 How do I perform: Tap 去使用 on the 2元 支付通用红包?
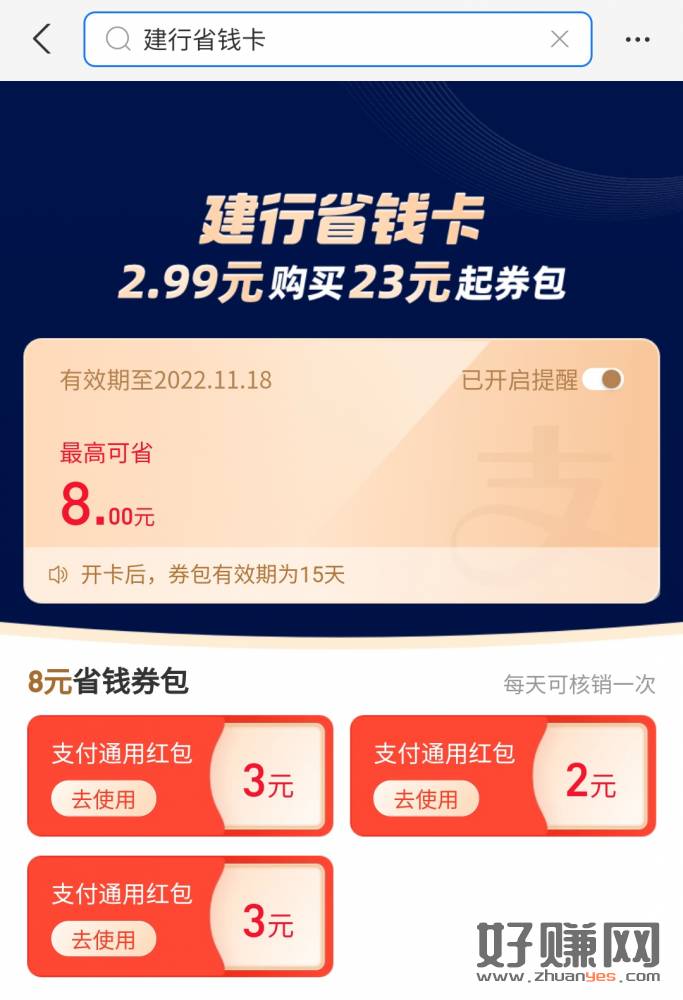pos(425,799)
